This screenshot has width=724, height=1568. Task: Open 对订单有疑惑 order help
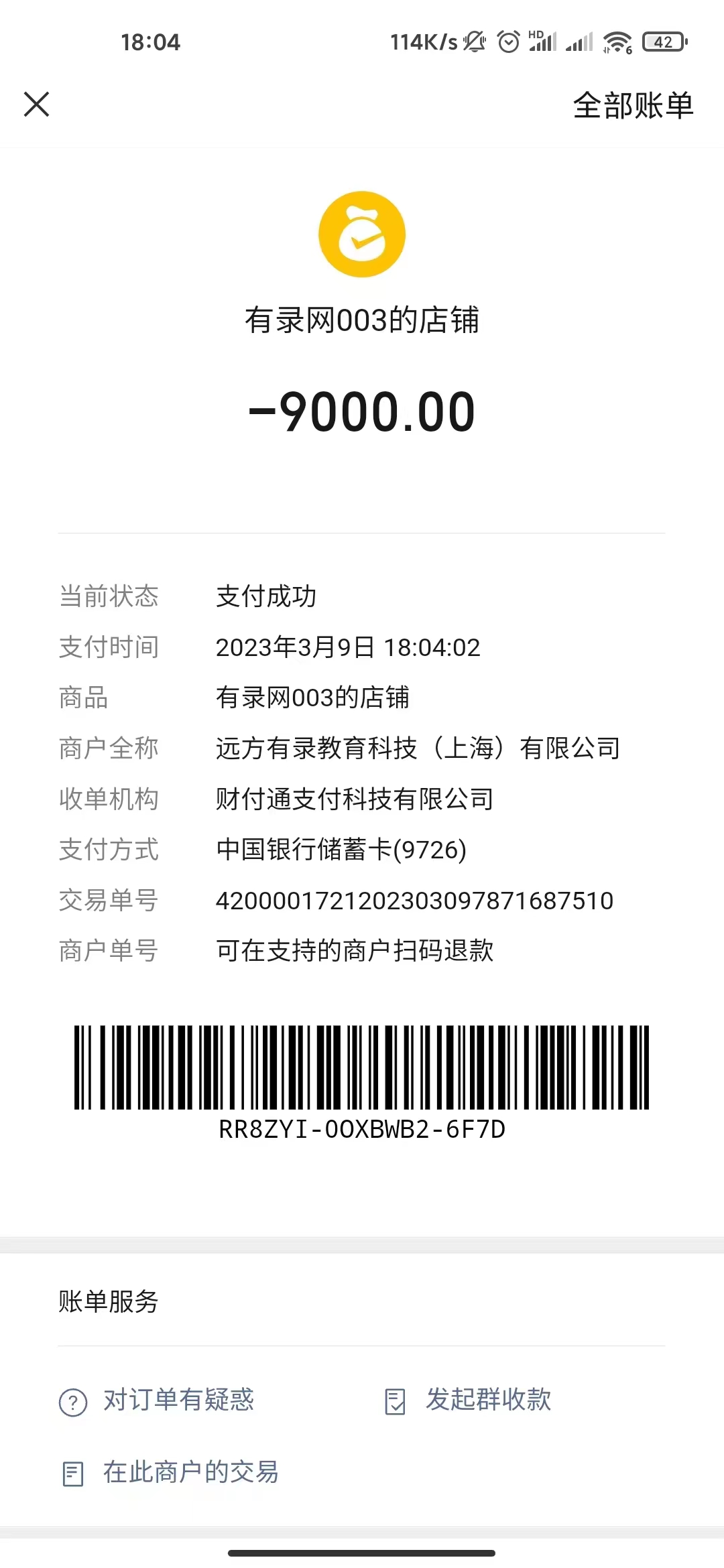[x=158, y=1400]
